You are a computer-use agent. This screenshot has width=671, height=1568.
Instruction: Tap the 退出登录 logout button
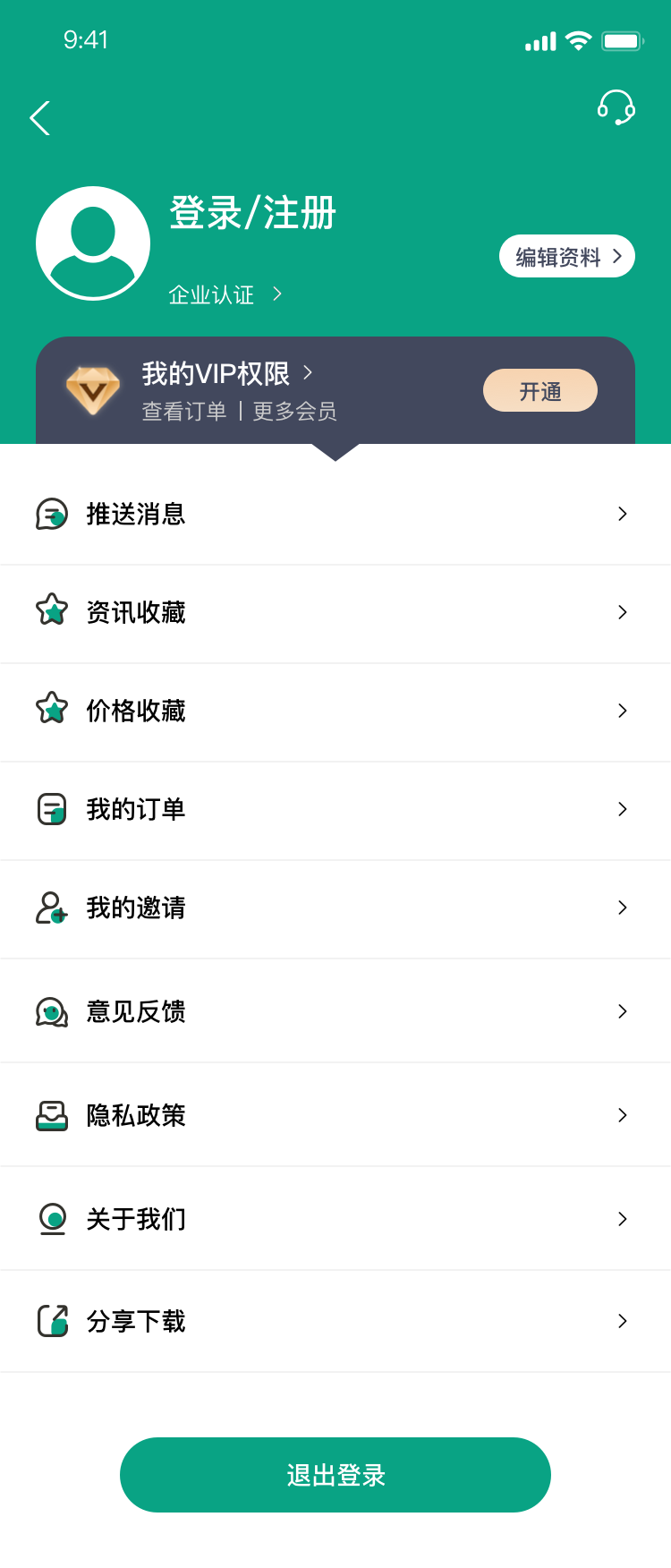(335, 1474)
